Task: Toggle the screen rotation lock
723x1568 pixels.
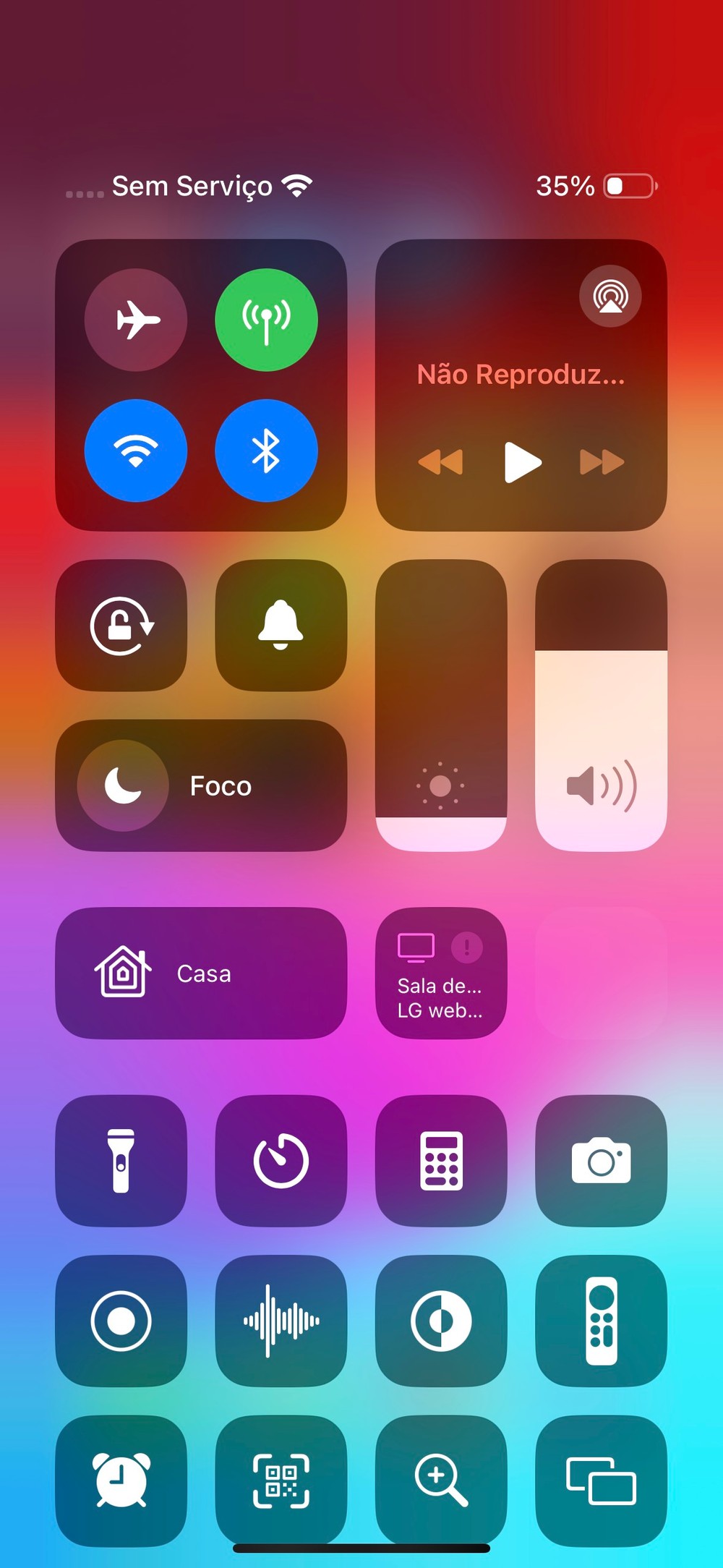Action: (121, 626)
